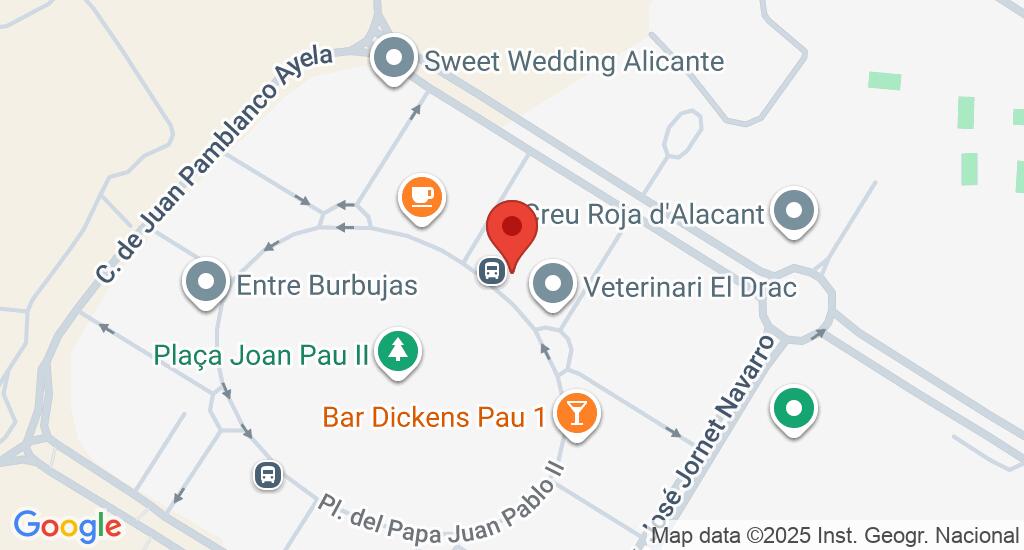Open the Entre Burbujas place marker

click(207, 282)
